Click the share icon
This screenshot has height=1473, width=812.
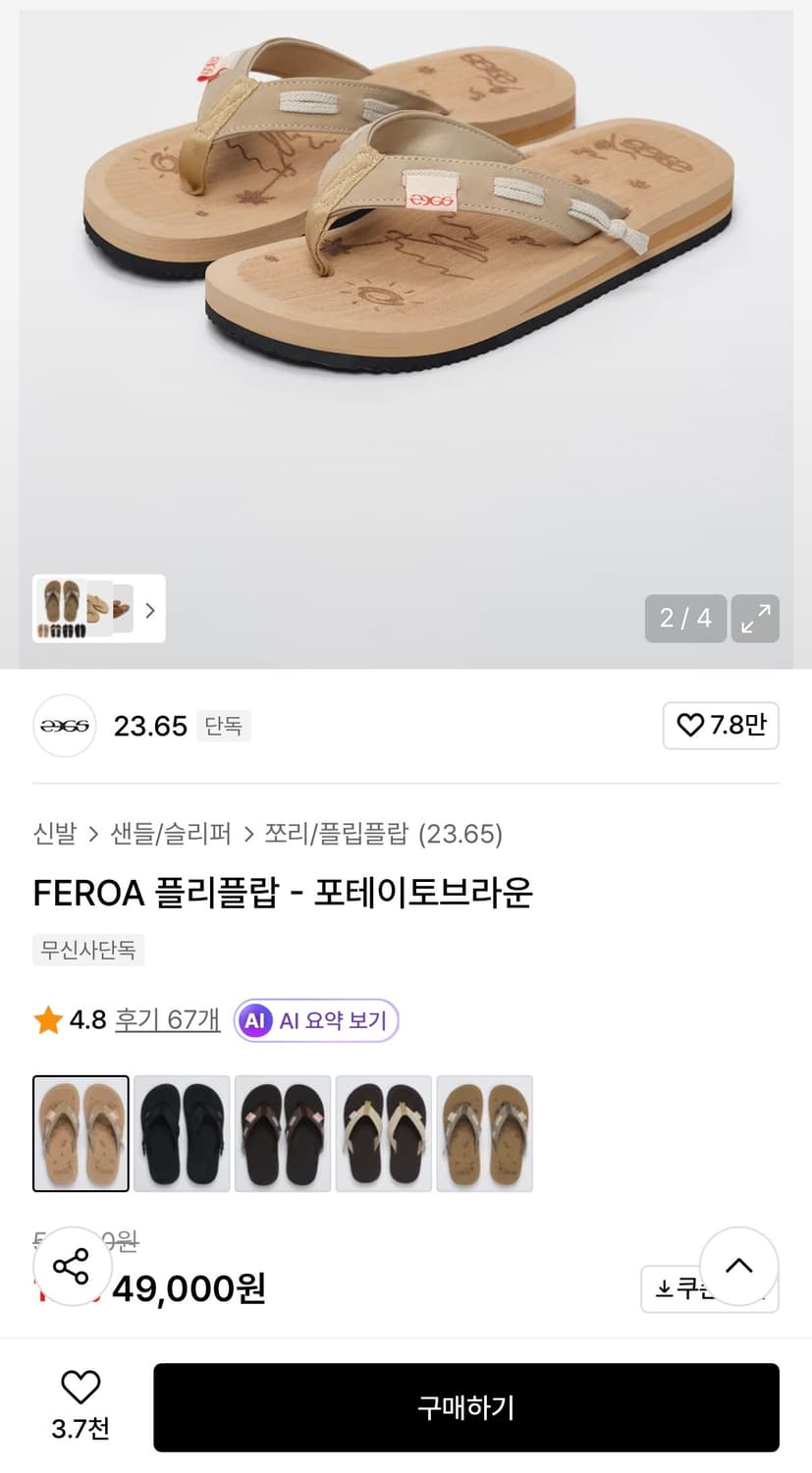(73, 1266)
